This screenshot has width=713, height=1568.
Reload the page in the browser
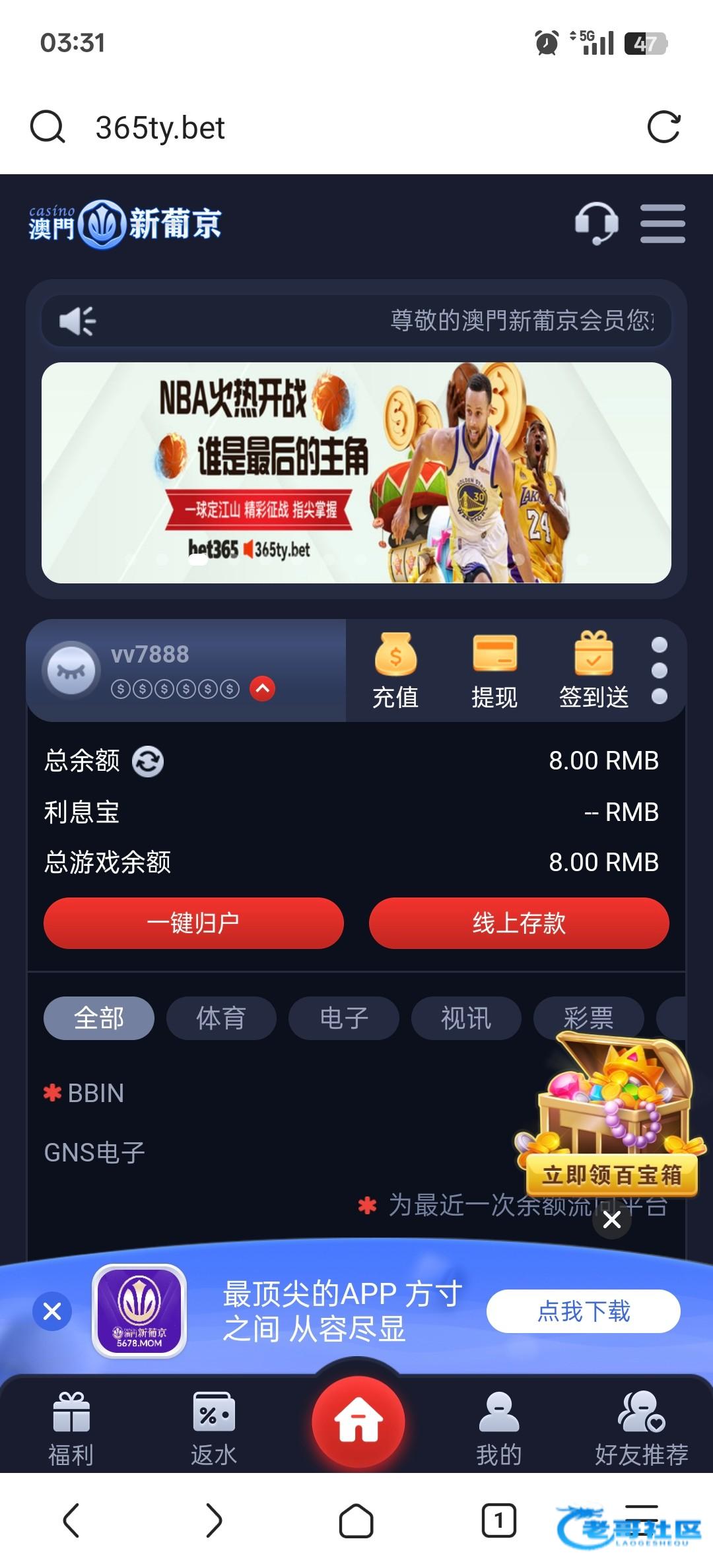coord(663,127)
